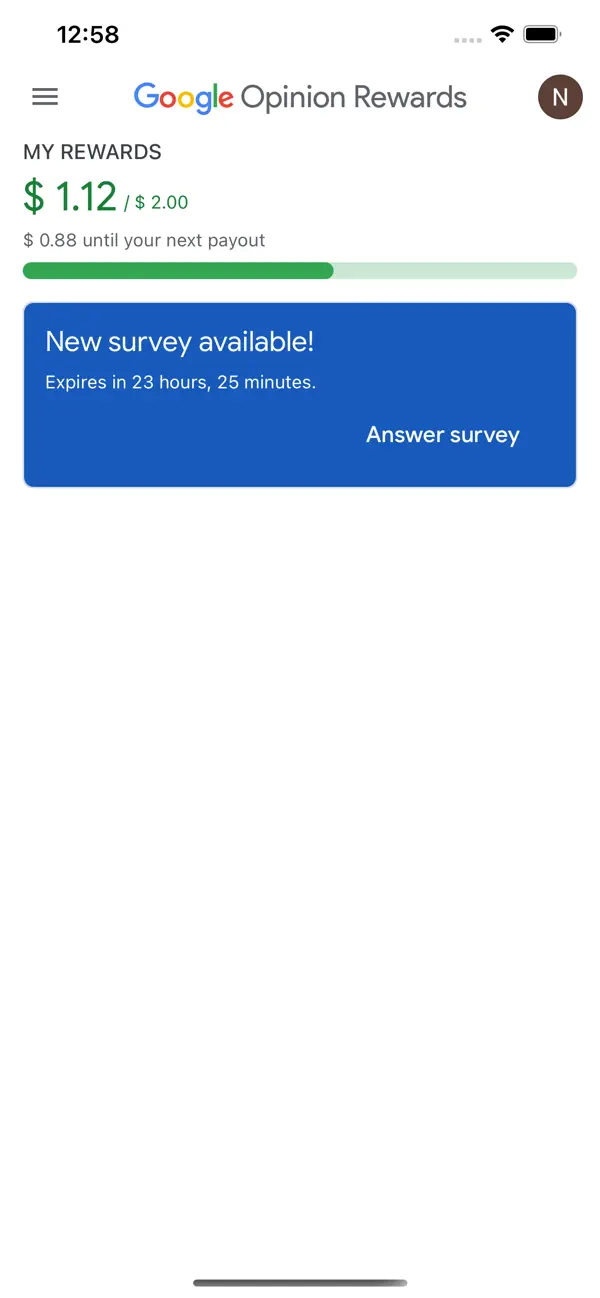
Task: Open the hamburger navigation menu
Action: (x=45, y=97)
